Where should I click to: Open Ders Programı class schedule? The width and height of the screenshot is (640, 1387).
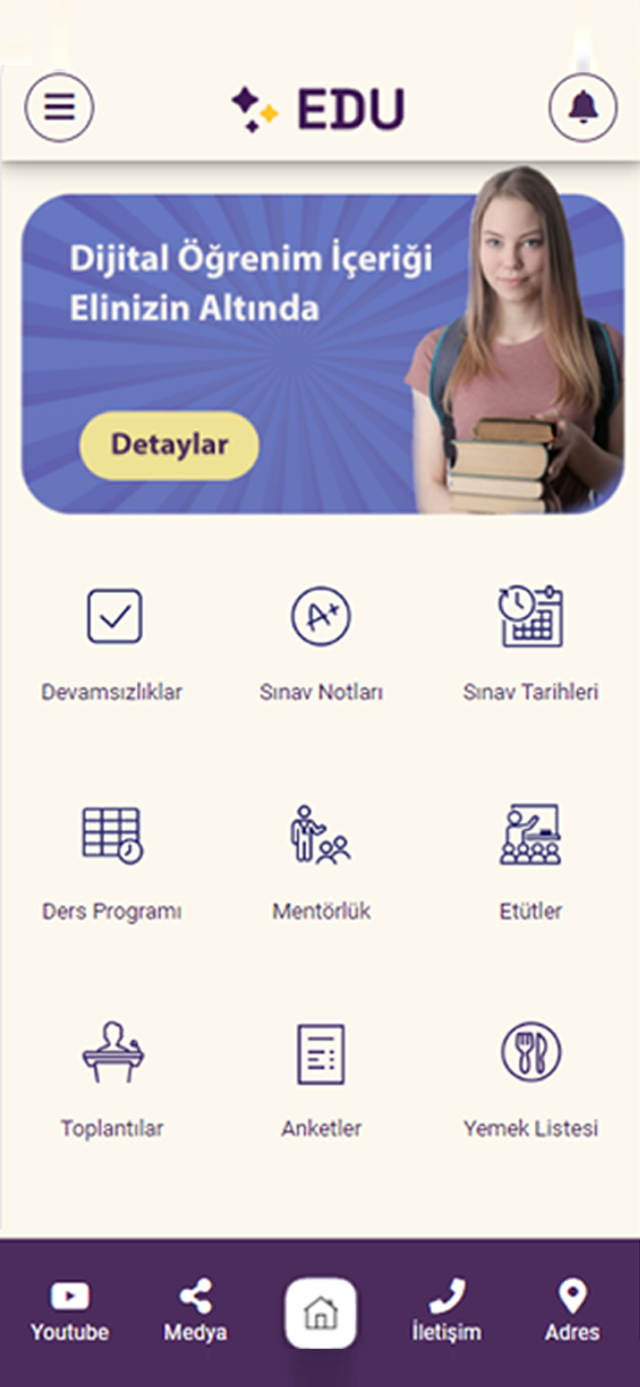click(x=112, y=862)
